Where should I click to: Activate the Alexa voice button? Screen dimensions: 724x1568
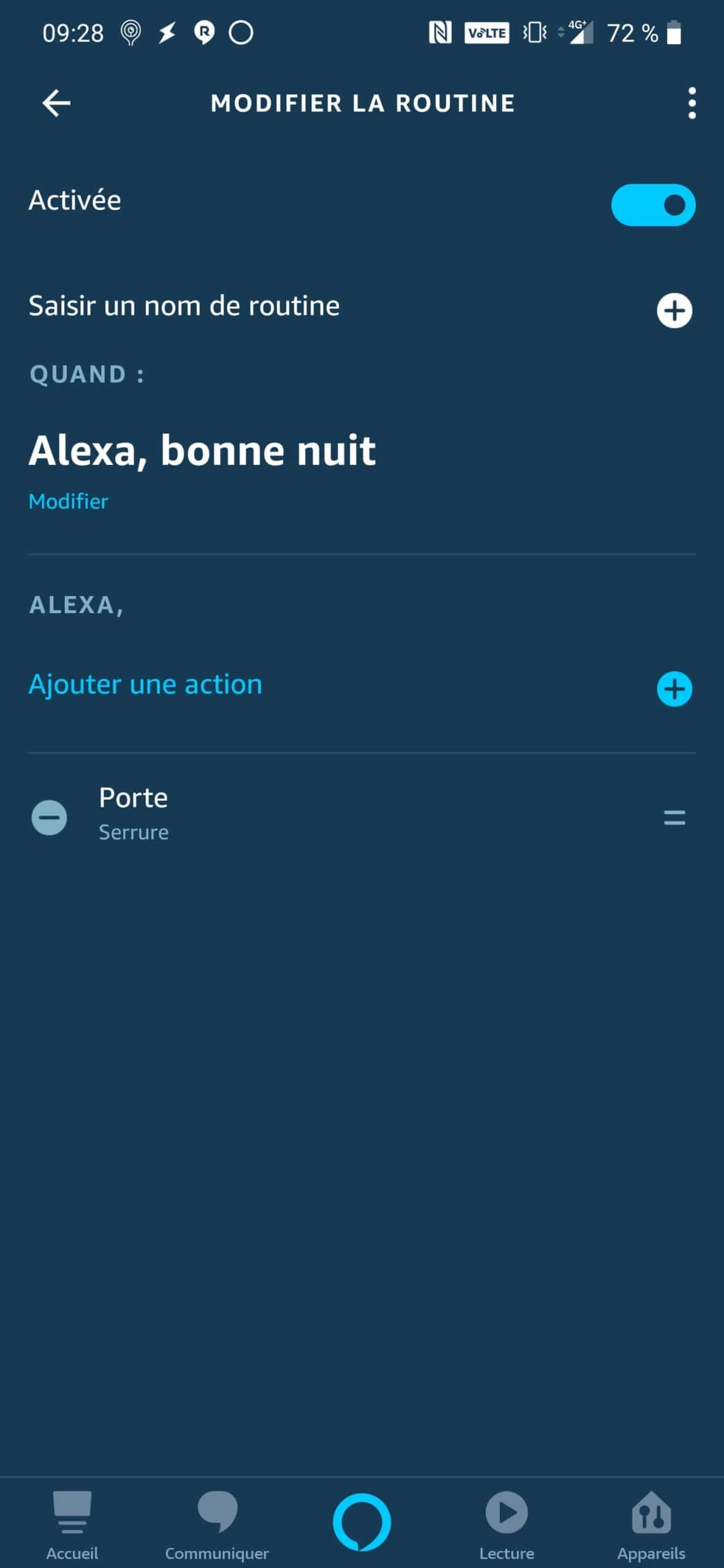click(361, 1522)
